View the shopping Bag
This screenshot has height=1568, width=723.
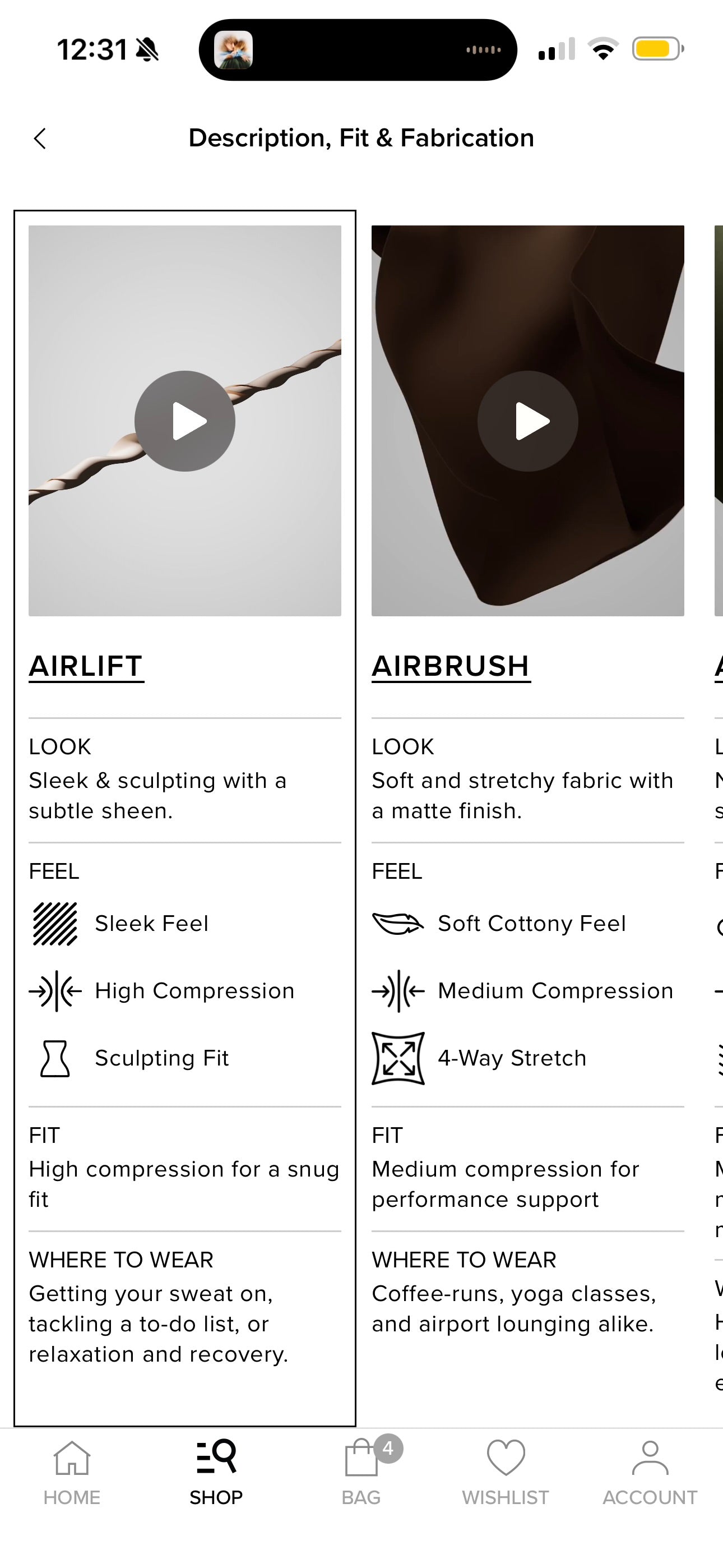pos(361,1472)
